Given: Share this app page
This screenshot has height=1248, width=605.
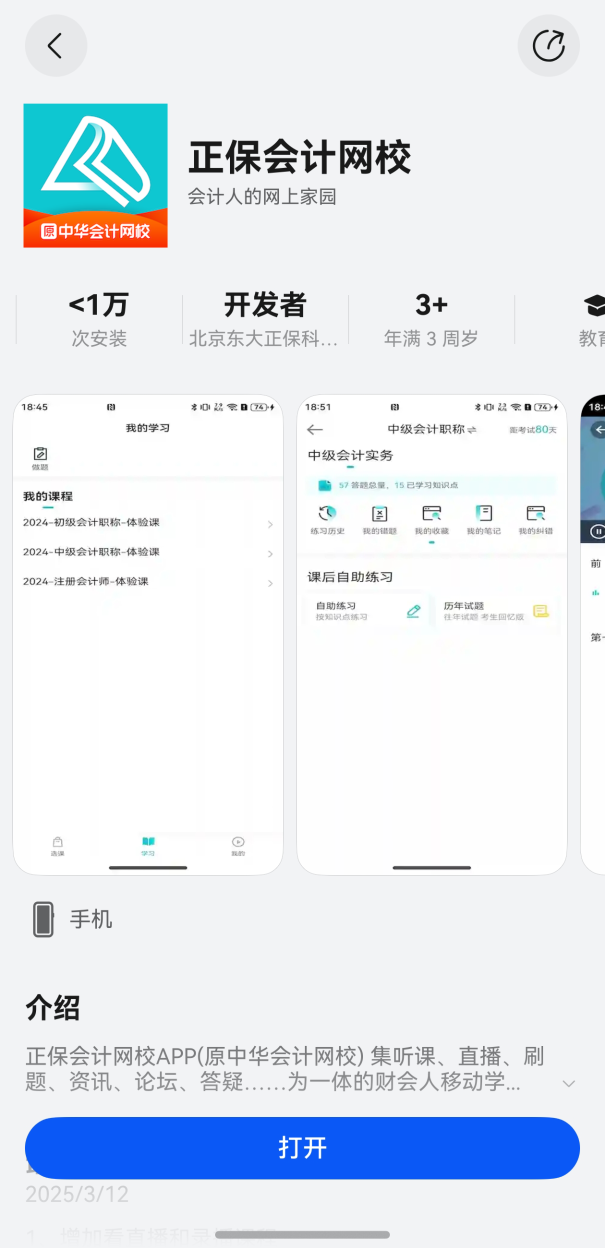Looking at the screenshot, I should [x=548, y=46].
